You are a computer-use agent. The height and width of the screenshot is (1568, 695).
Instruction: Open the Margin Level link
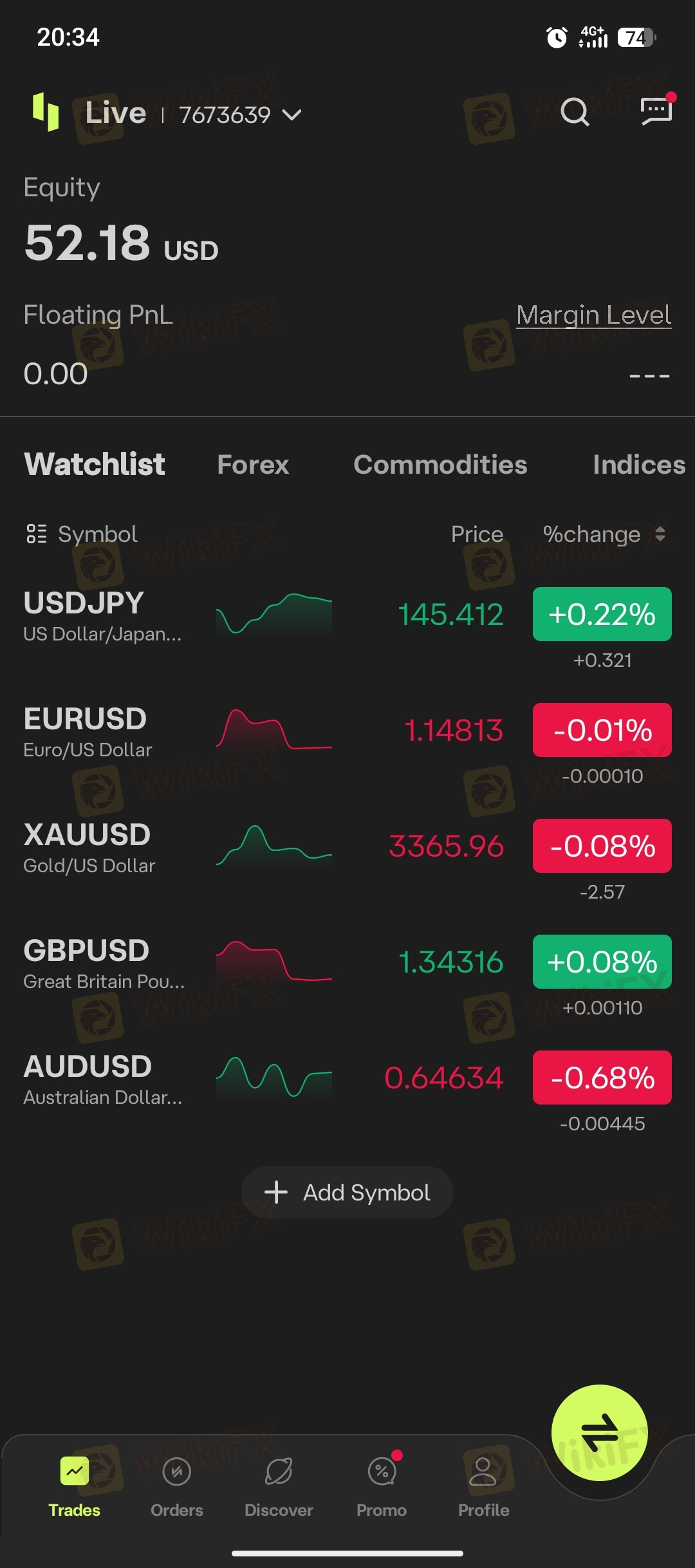[x=593, y=315]
